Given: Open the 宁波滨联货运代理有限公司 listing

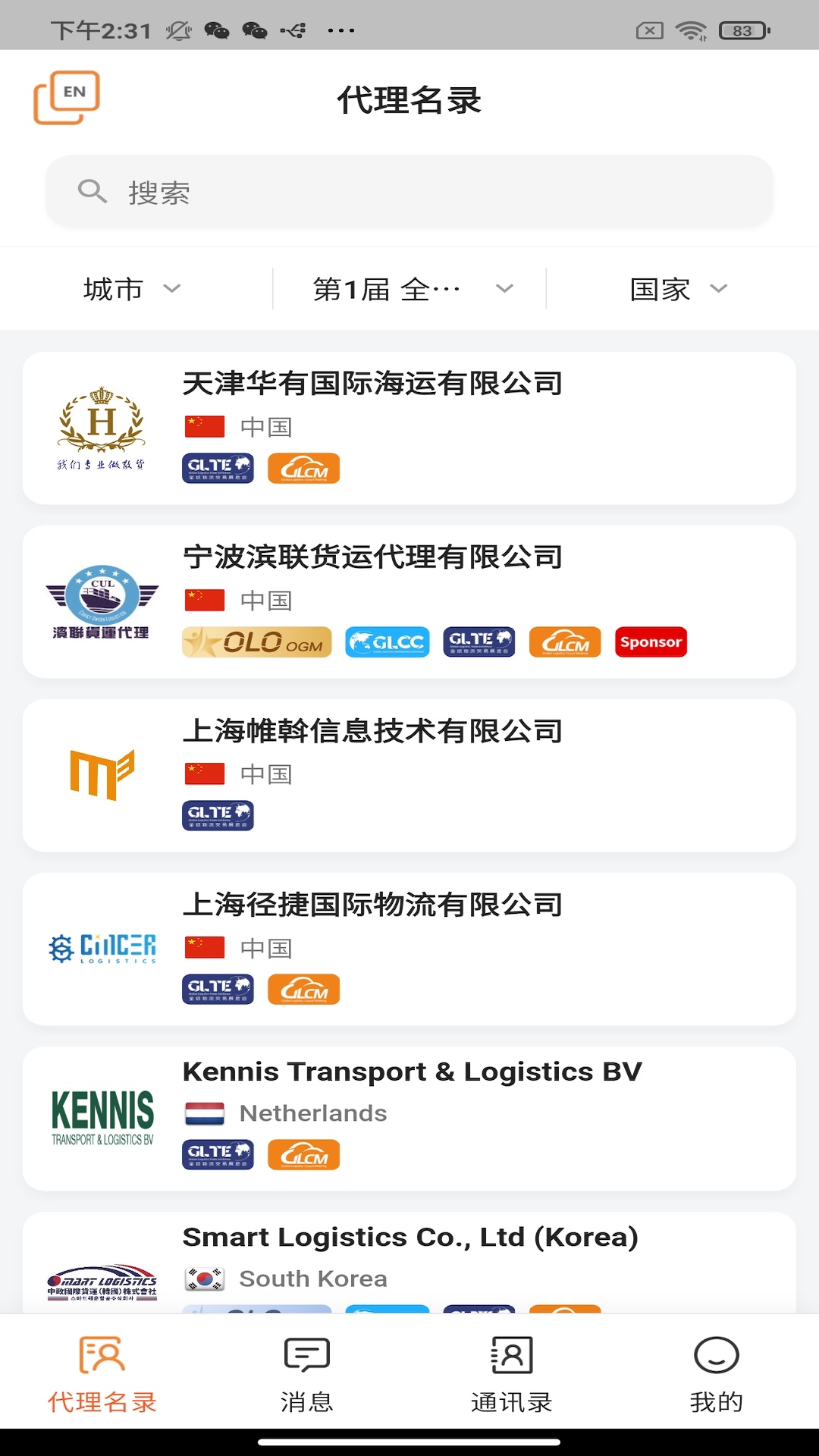Looking at the screenshot, I should click(409, 599).
